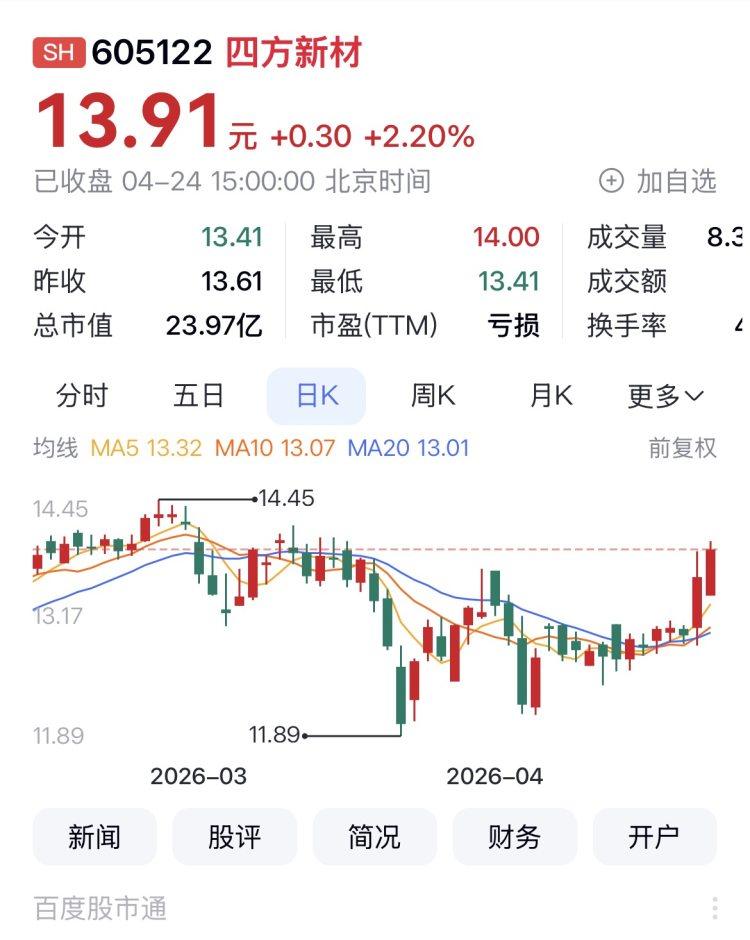The width and height of the screenshot is (750, 940).
Task: Tap 开户 to open an account
Action: (655, 837)
